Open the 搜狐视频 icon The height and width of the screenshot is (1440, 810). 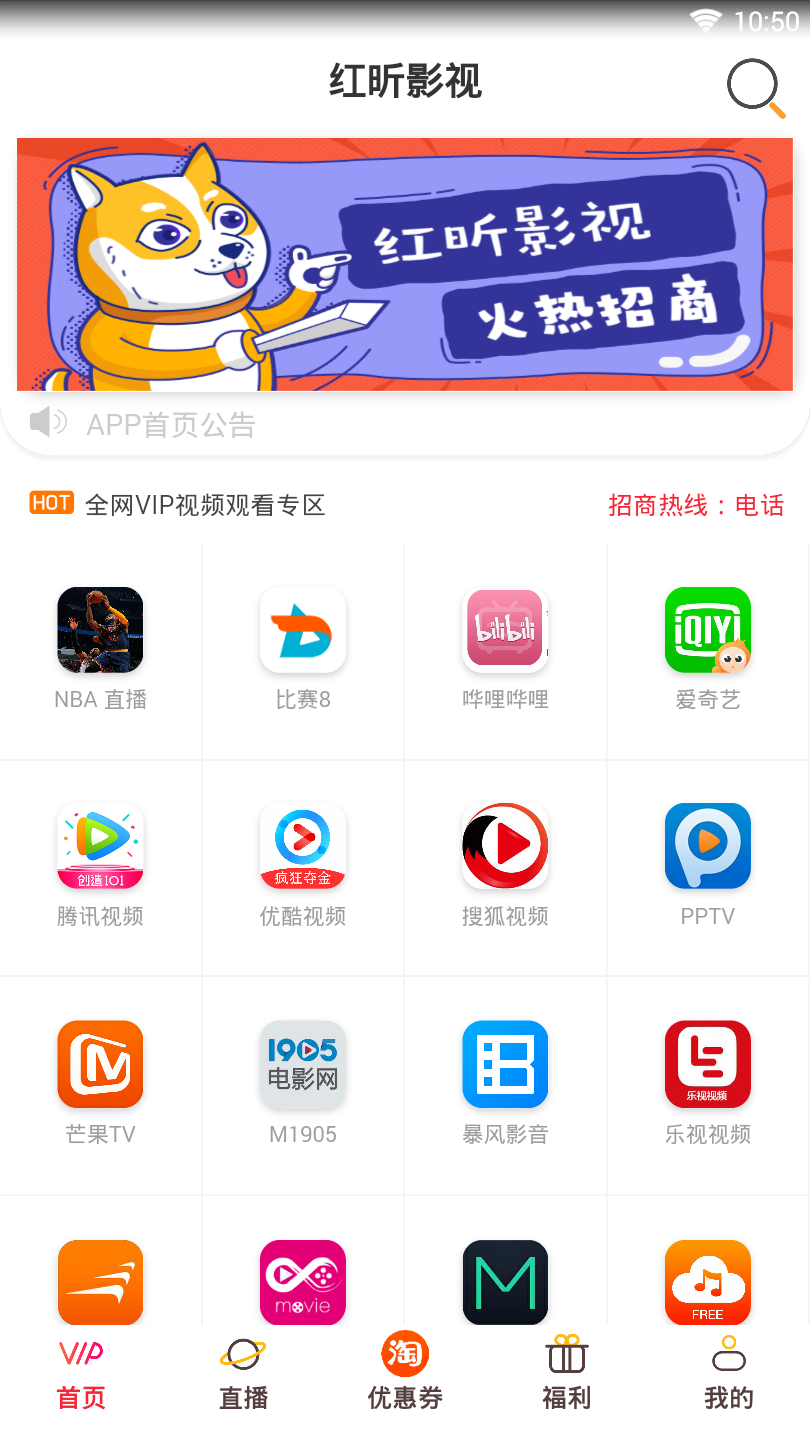tap(505, 846)
